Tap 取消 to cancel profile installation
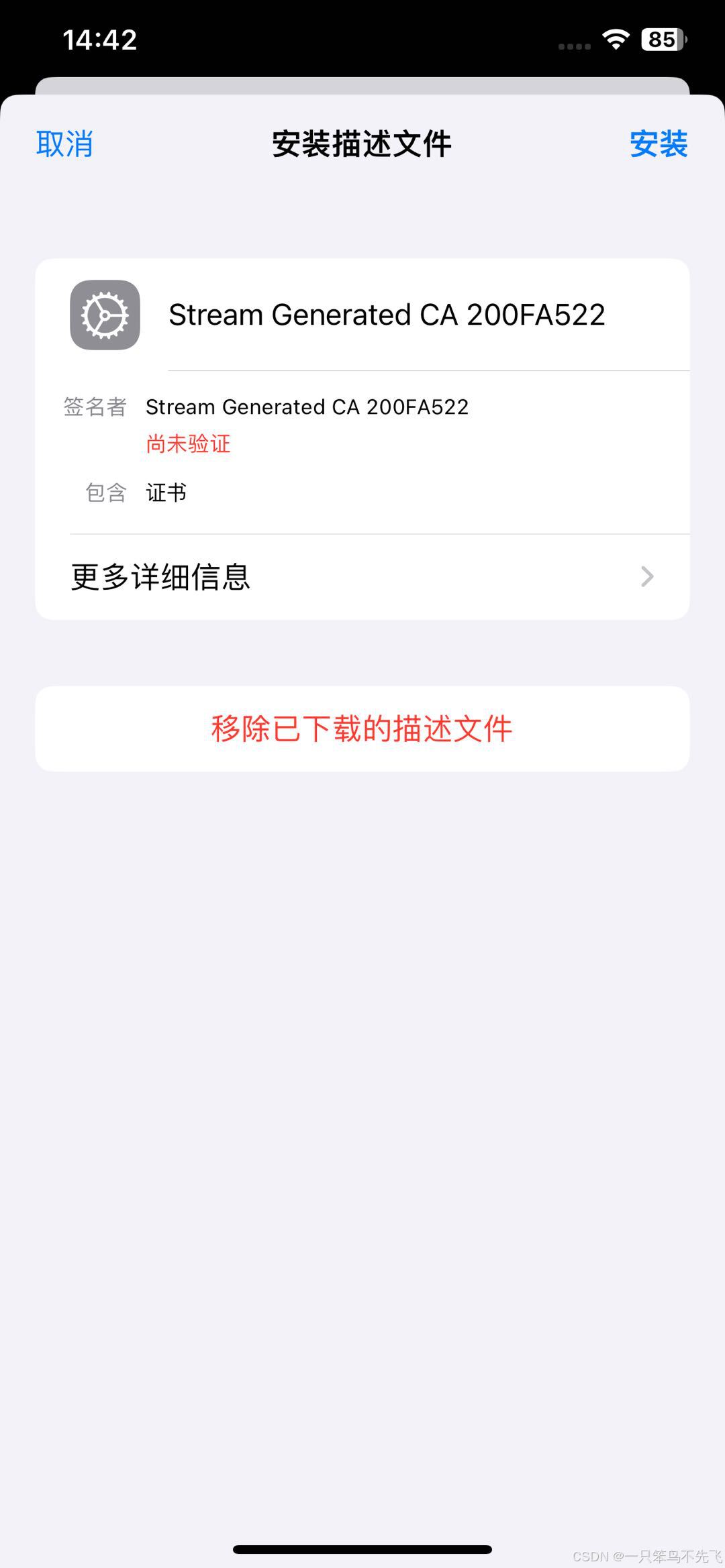The image size is (725, 1568). 64,144
